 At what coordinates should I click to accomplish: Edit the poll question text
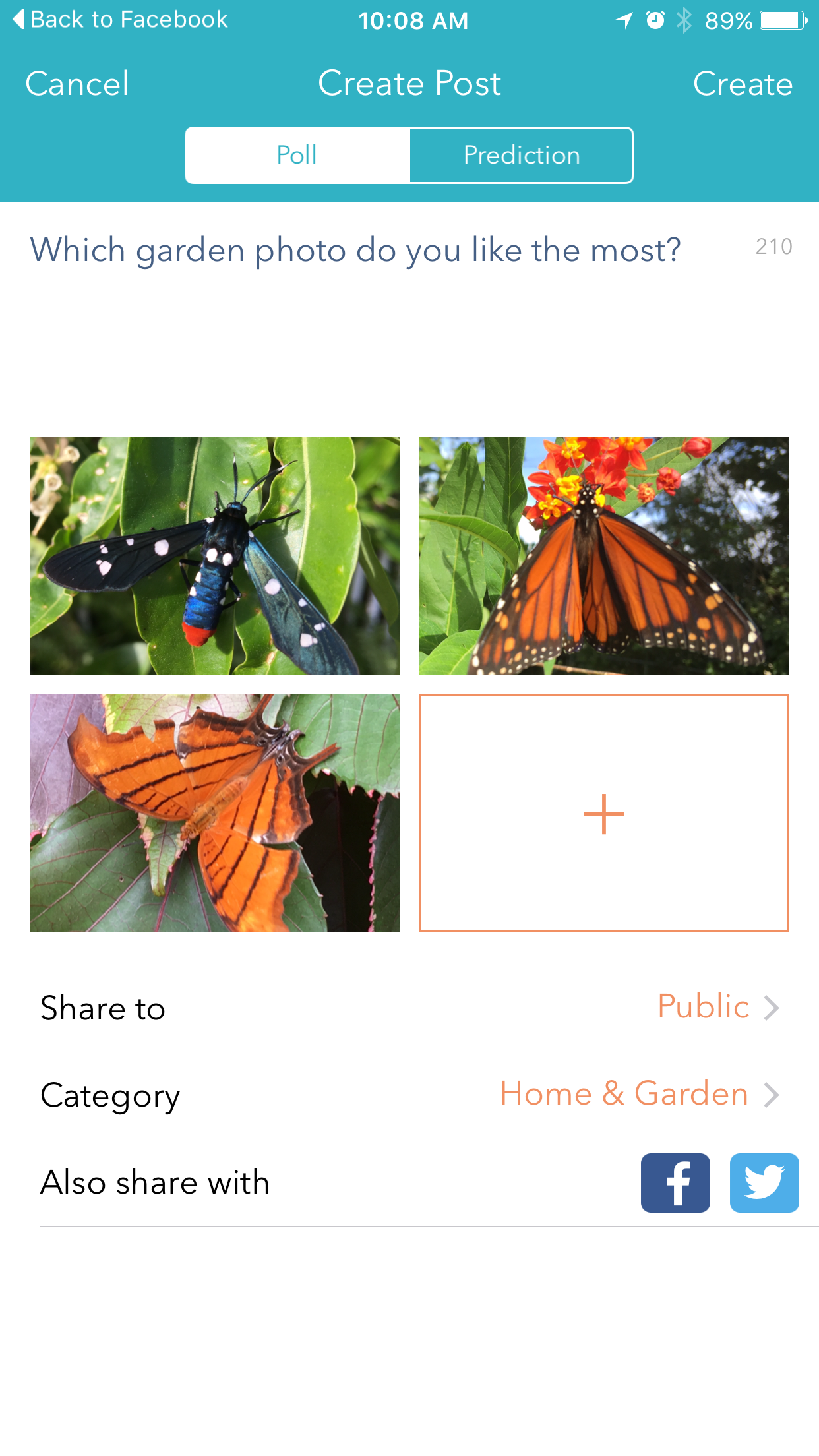point(355,251)
